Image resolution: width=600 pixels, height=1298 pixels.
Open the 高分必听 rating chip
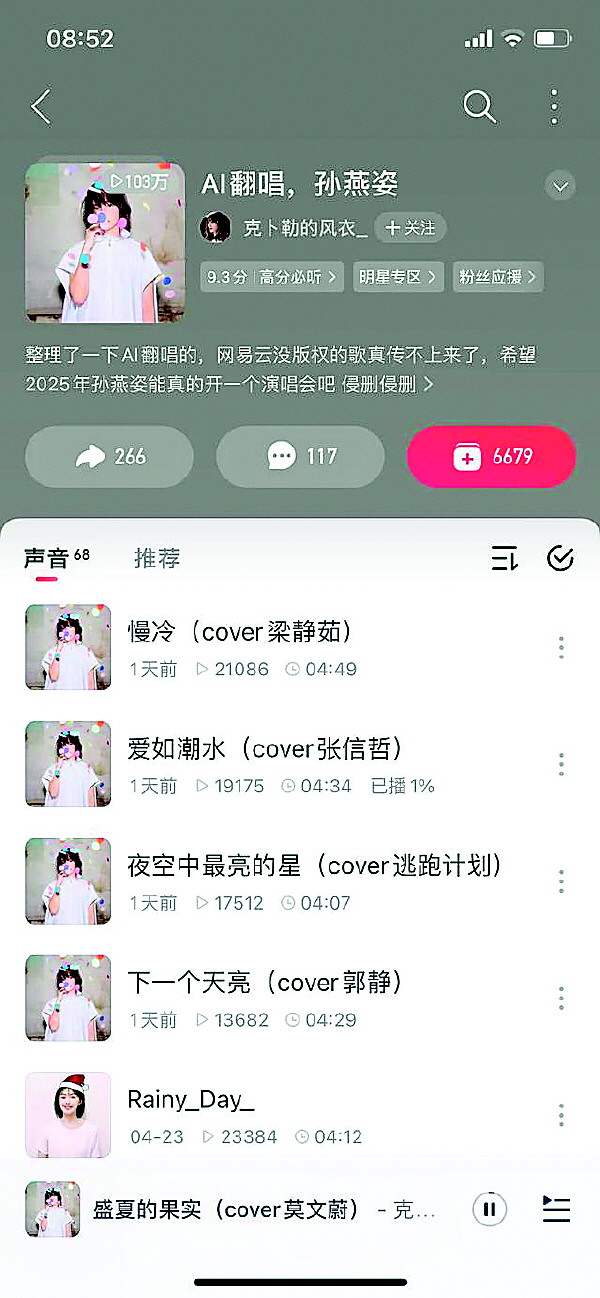(x=272, y=277)
